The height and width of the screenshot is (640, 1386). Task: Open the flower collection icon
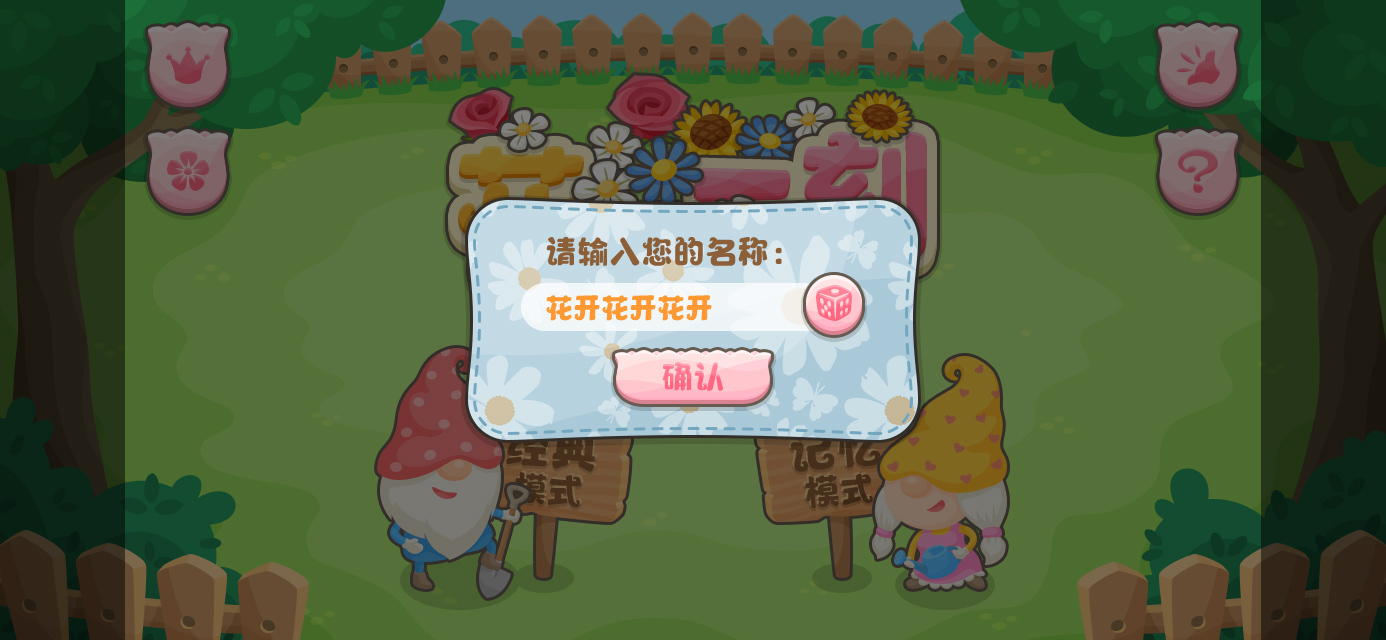point(188,171)
